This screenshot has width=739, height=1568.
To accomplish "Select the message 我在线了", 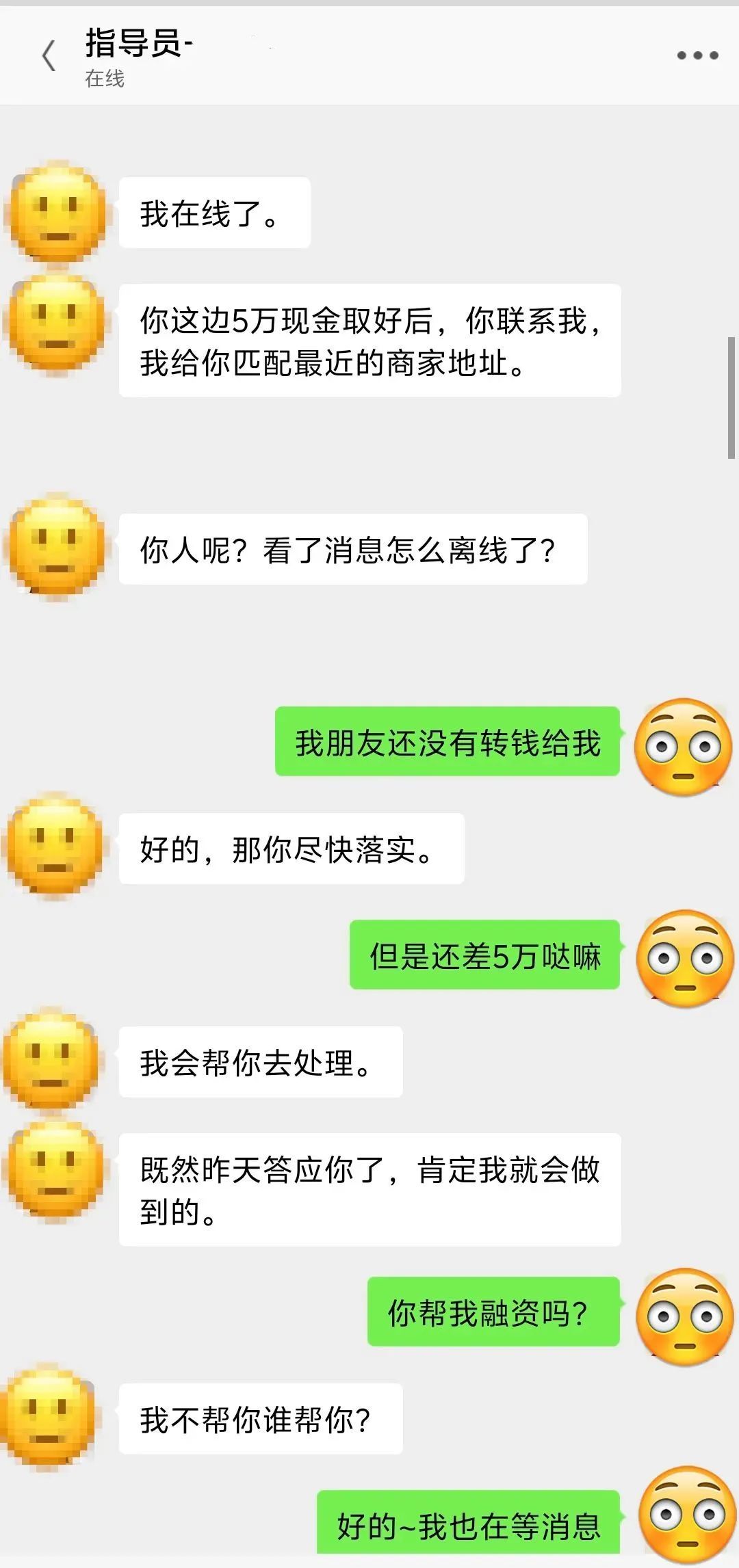I will pos(214,212).
